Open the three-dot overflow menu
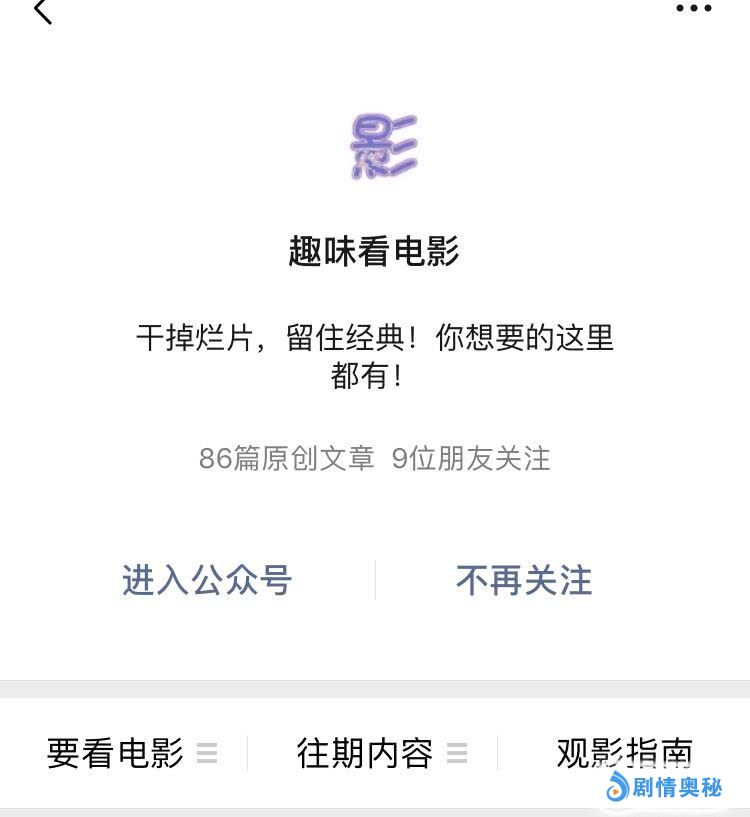 coord(693,9)
